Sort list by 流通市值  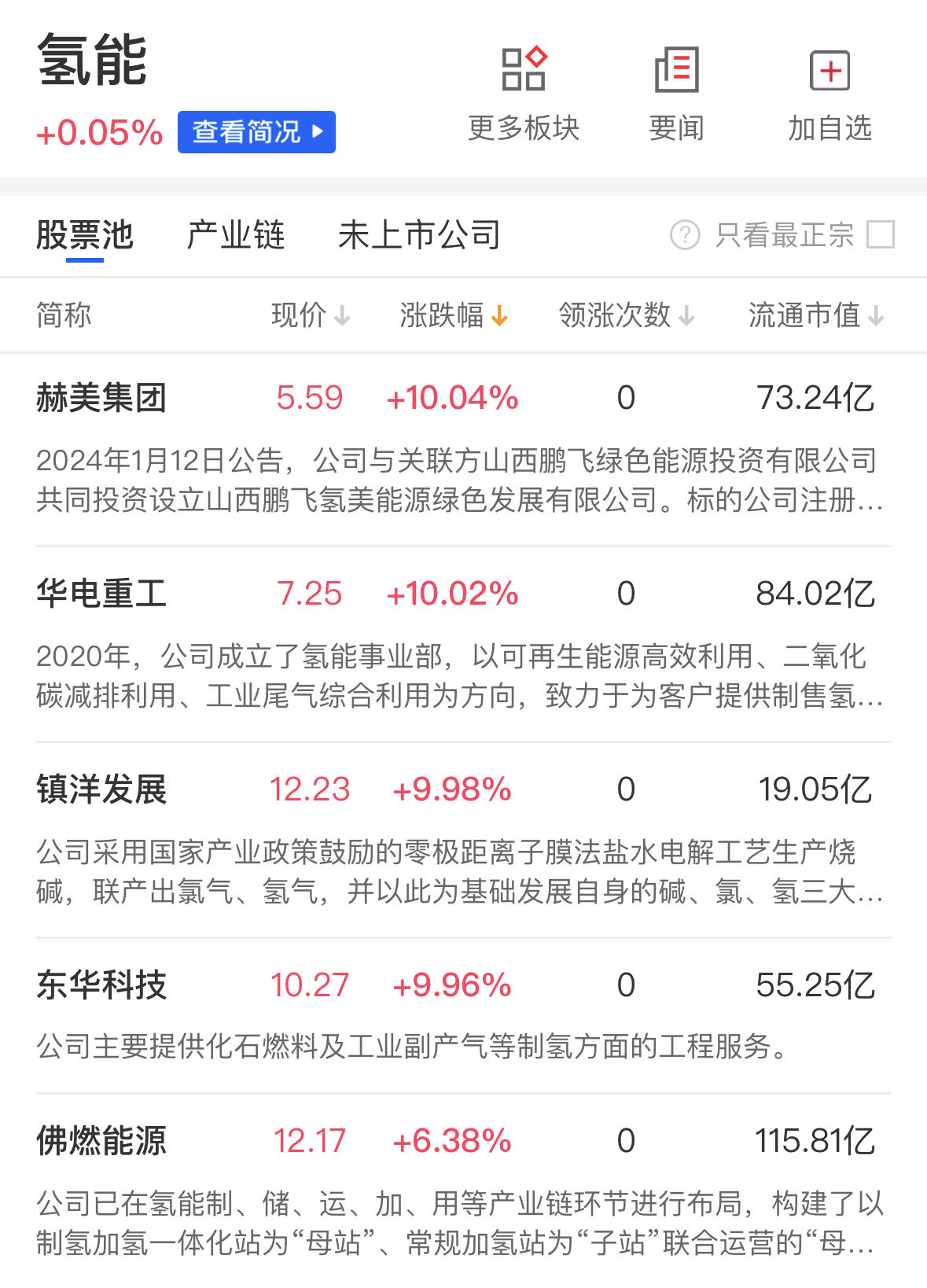(815, 315)
